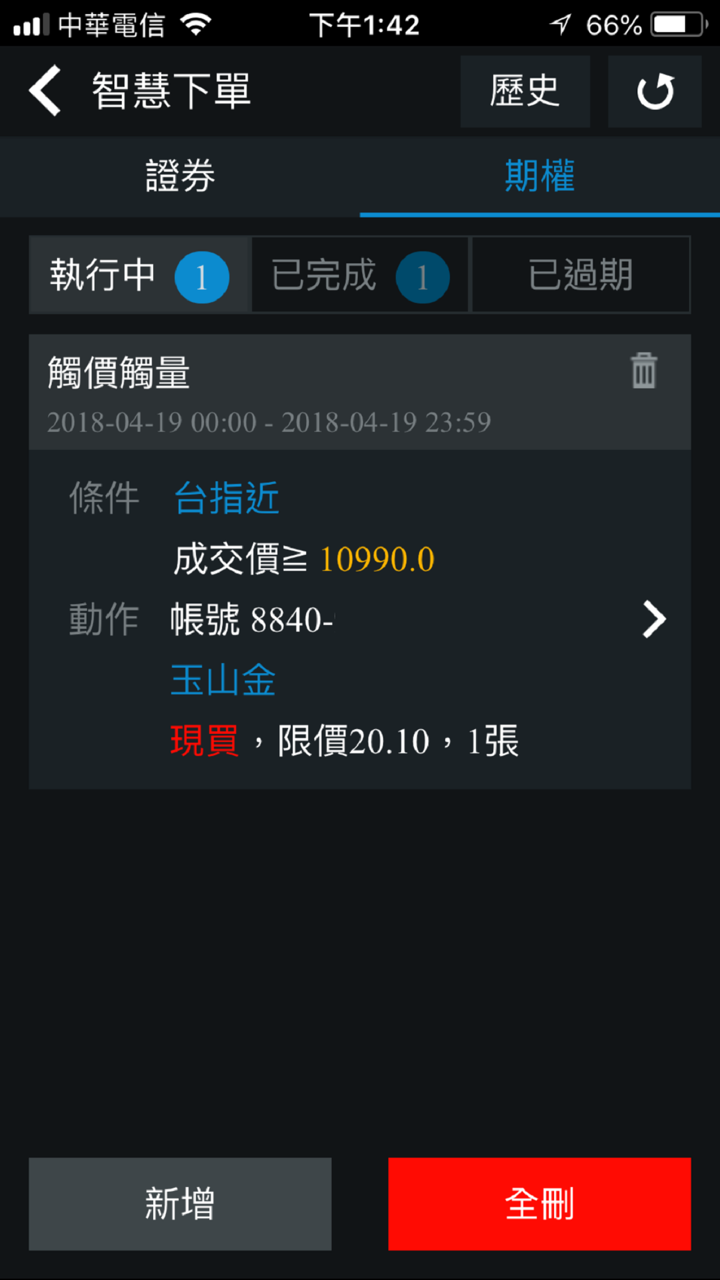720x1280 pixels.
Task: Delete all orders with 全刪
Action: tap(540, 1204)
